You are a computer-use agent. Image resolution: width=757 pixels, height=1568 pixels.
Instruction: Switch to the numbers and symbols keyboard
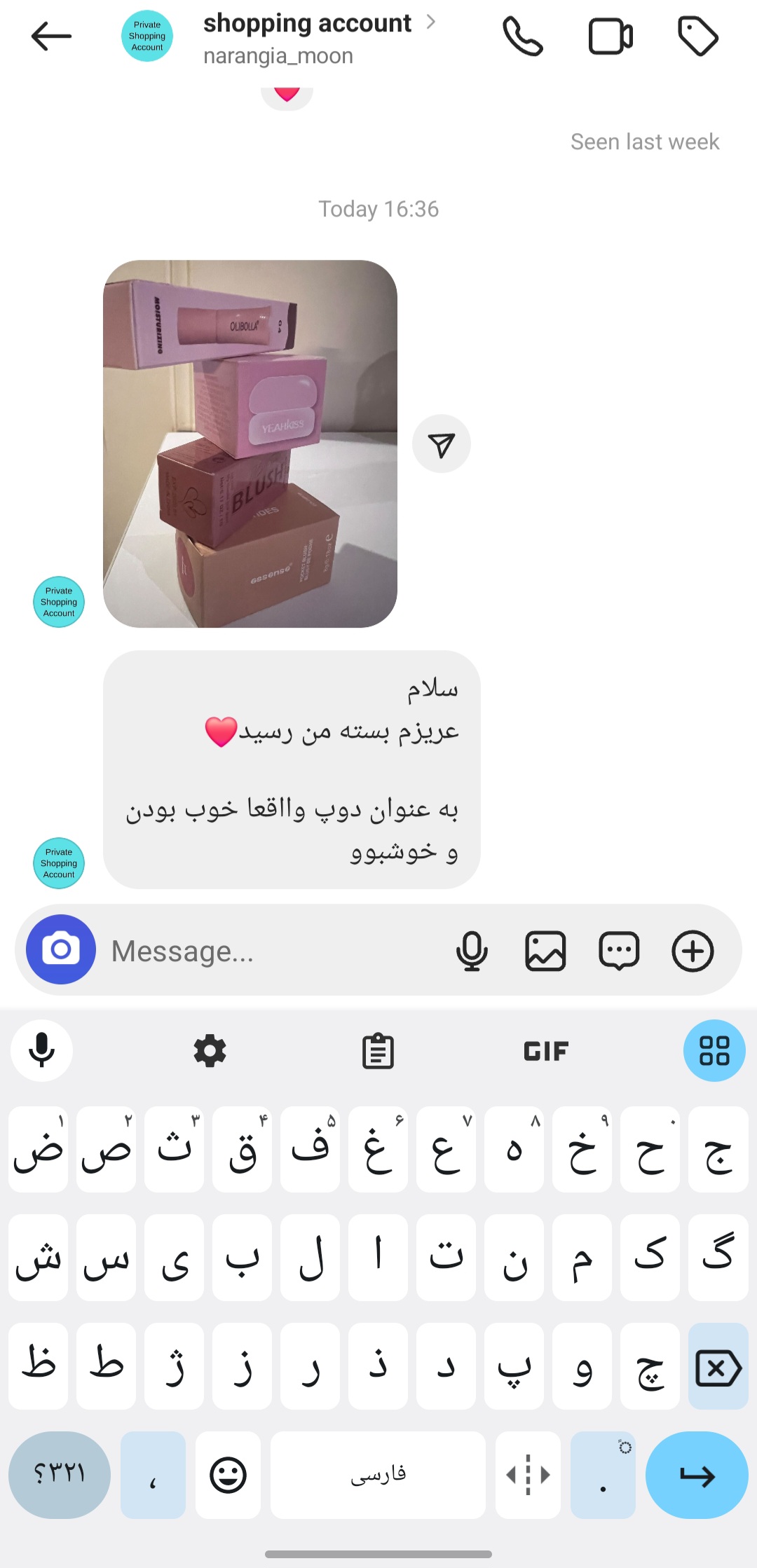pyautogui.click(x=60, y=1475)
